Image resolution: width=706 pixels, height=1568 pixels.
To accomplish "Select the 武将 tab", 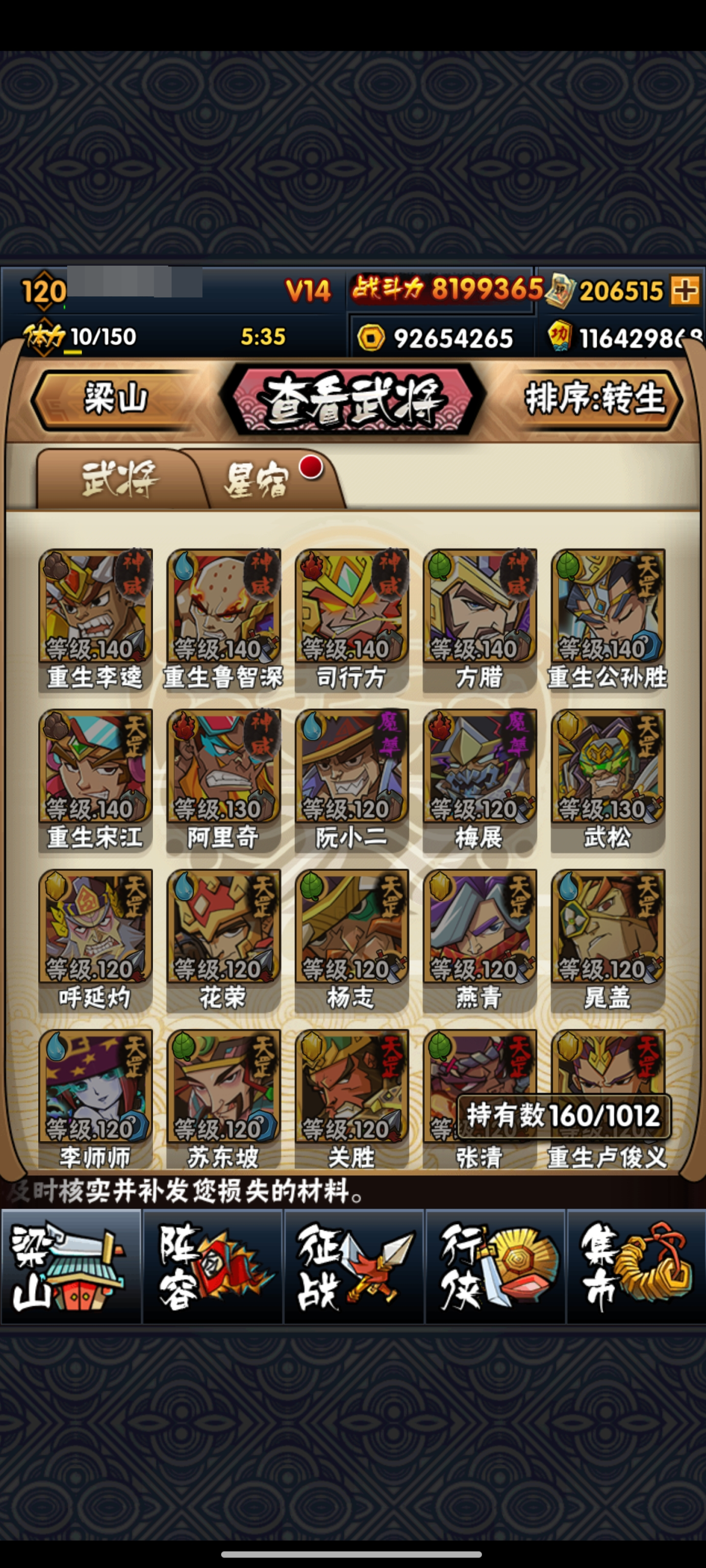I will click(x=119, y=481).
